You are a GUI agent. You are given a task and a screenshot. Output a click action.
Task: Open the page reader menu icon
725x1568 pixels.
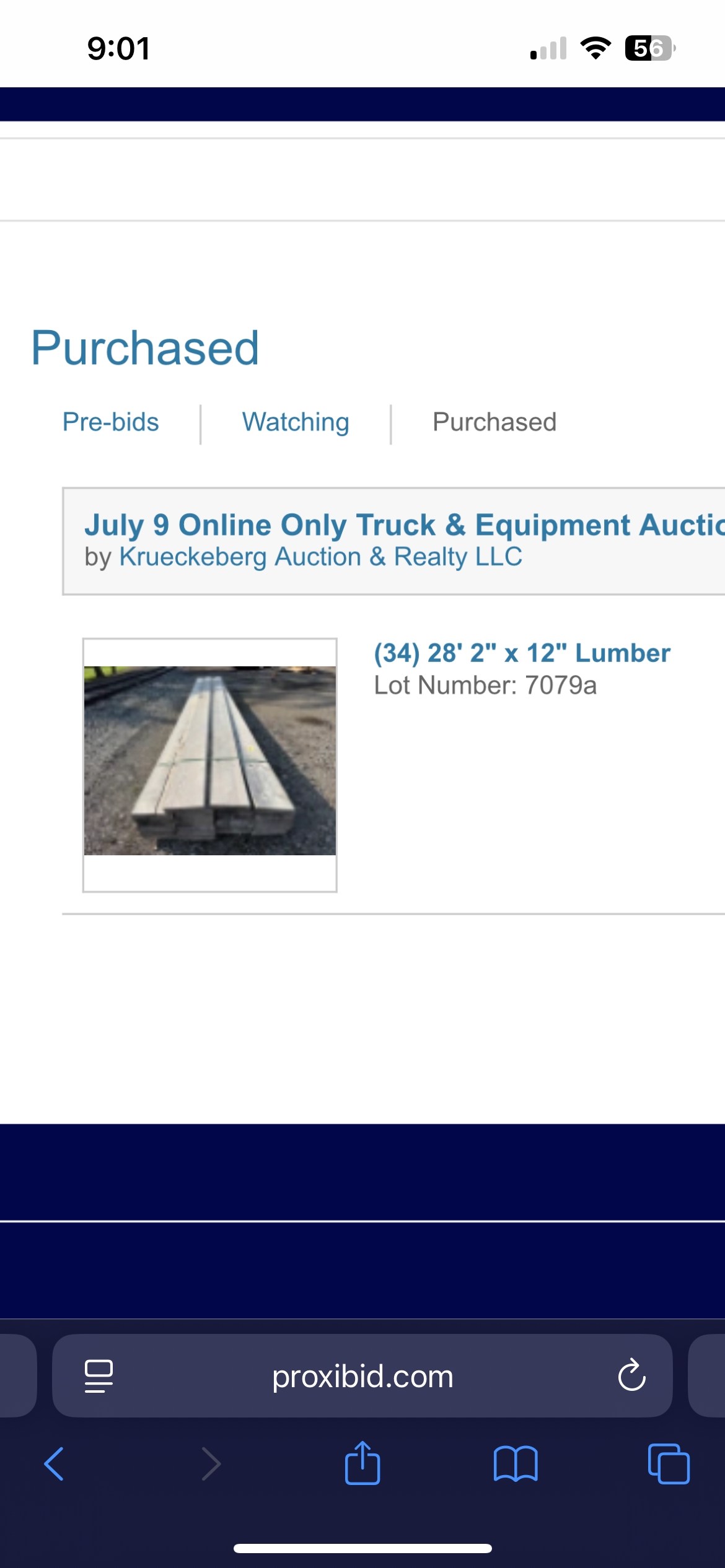pyautogui.click(x=99, y=1376)
